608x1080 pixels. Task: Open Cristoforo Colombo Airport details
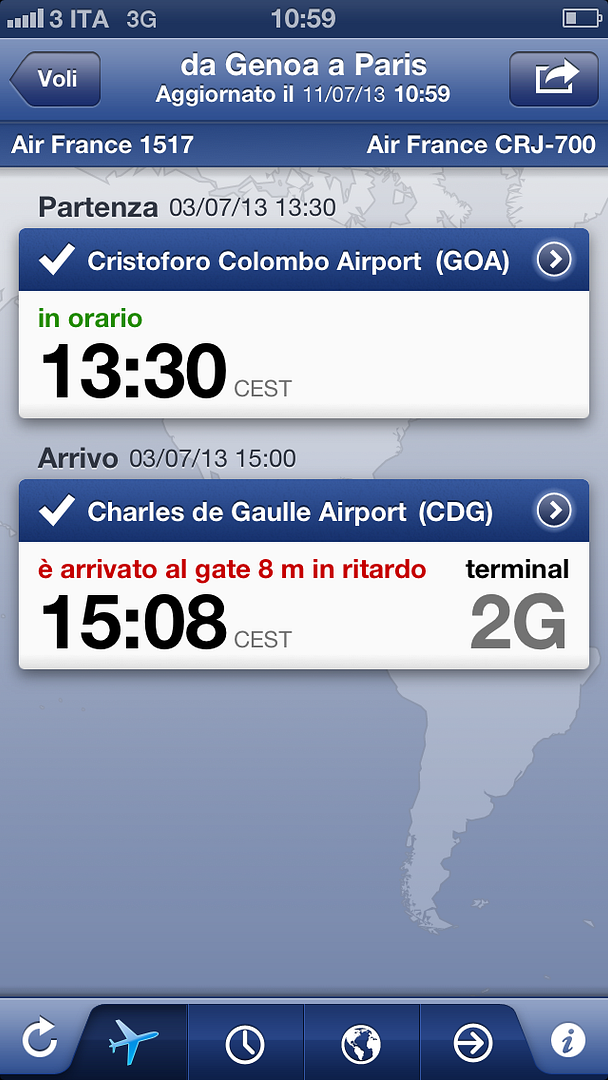pyautogui.click(x=553, y=261)
